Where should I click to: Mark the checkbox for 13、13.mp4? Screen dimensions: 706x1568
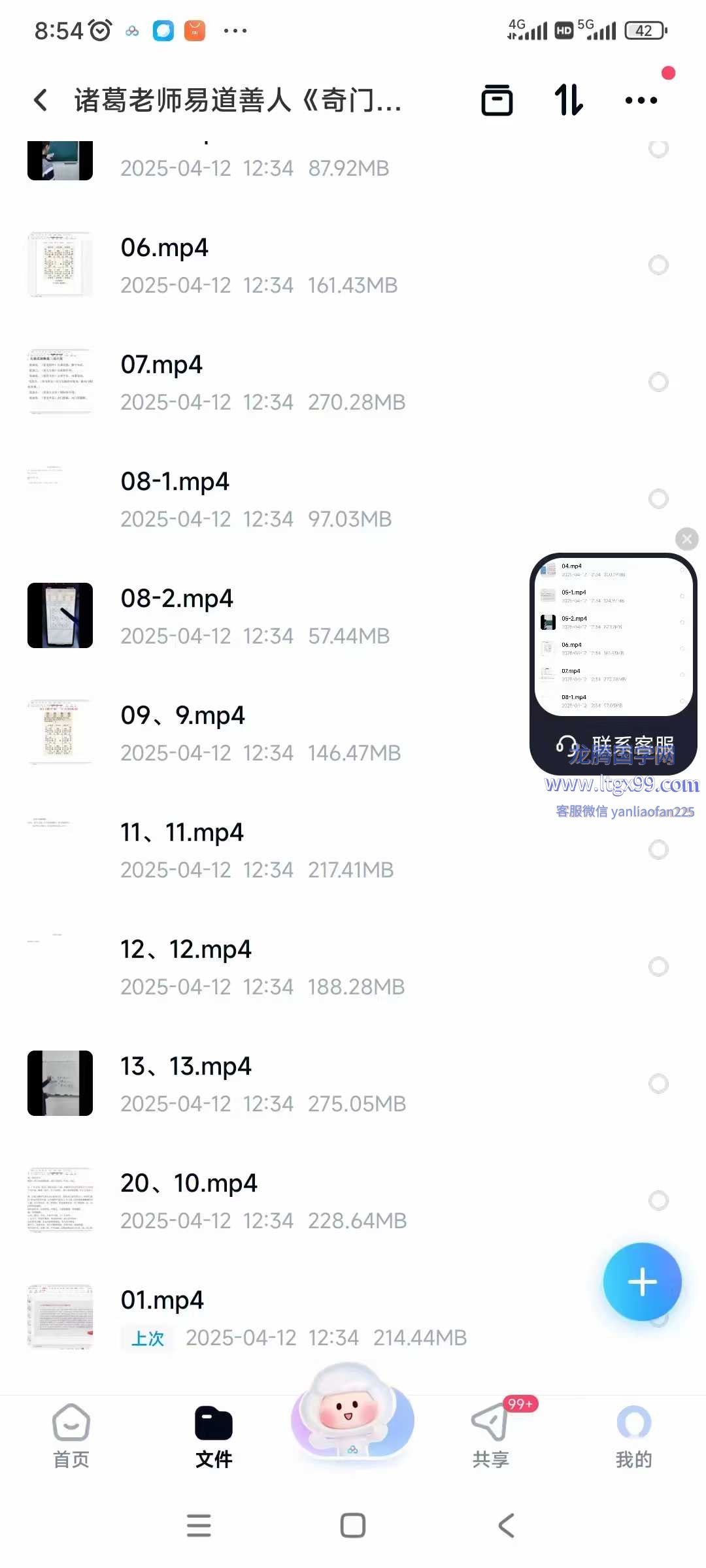click(658, 1084)
